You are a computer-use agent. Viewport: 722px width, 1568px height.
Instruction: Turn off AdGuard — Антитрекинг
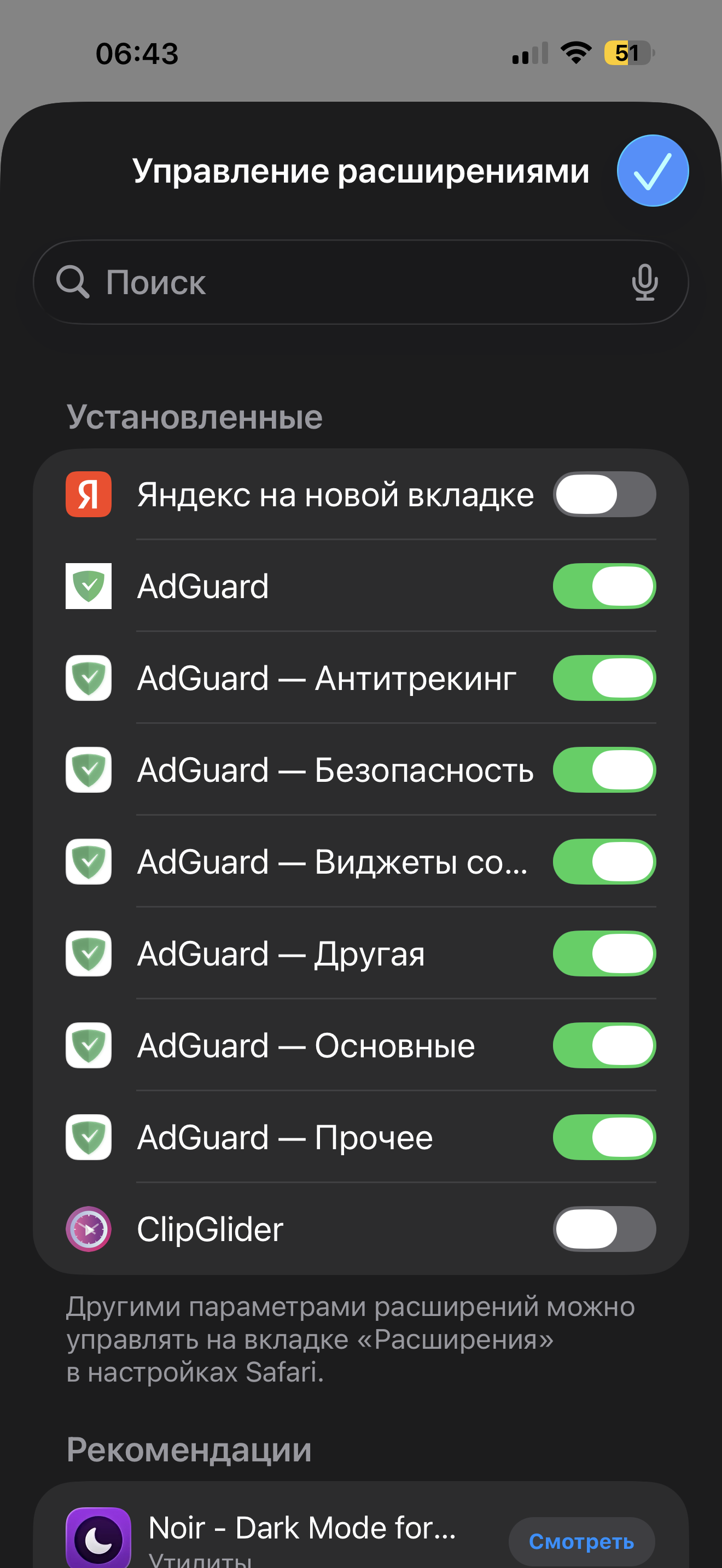click(x=604, y=678)
